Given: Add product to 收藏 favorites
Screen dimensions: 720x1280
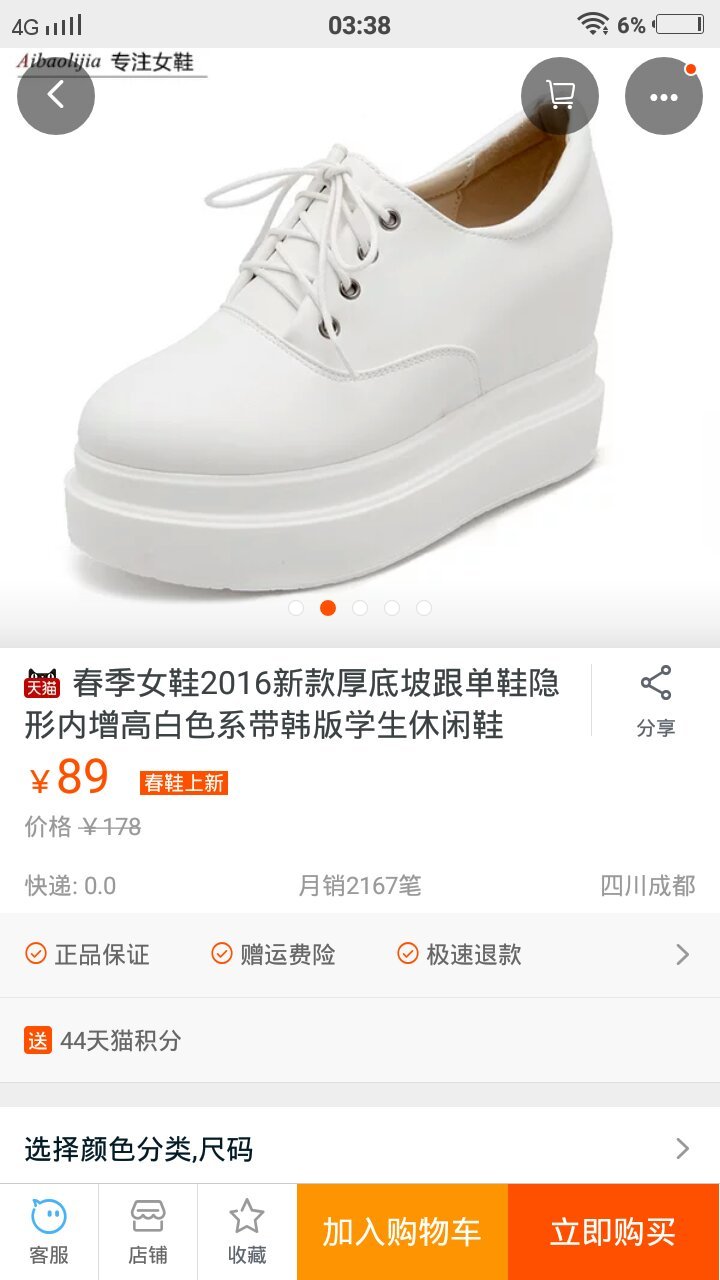Looking at the screenshot, I should (x=247, y=1232).
